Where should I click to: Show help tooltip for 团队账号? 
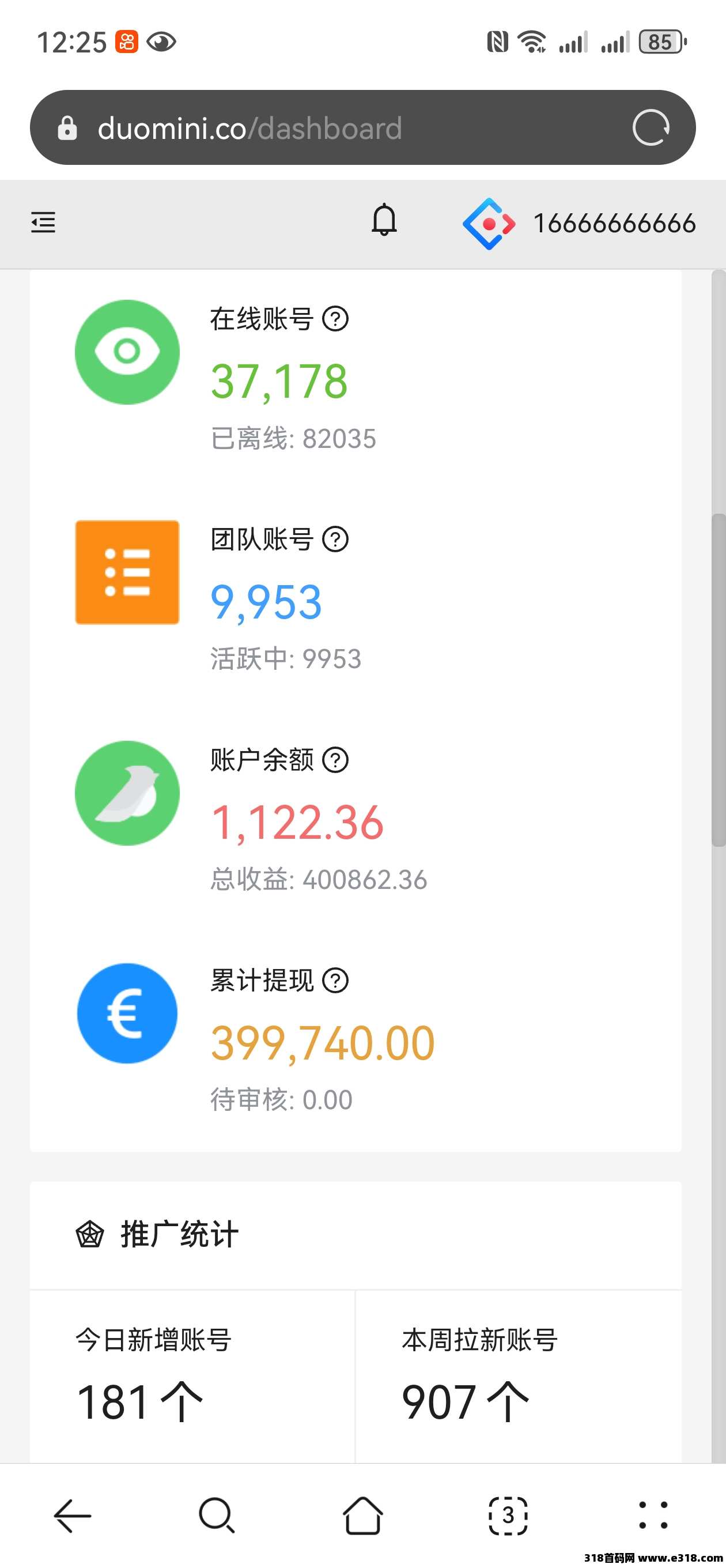point(335,540)
